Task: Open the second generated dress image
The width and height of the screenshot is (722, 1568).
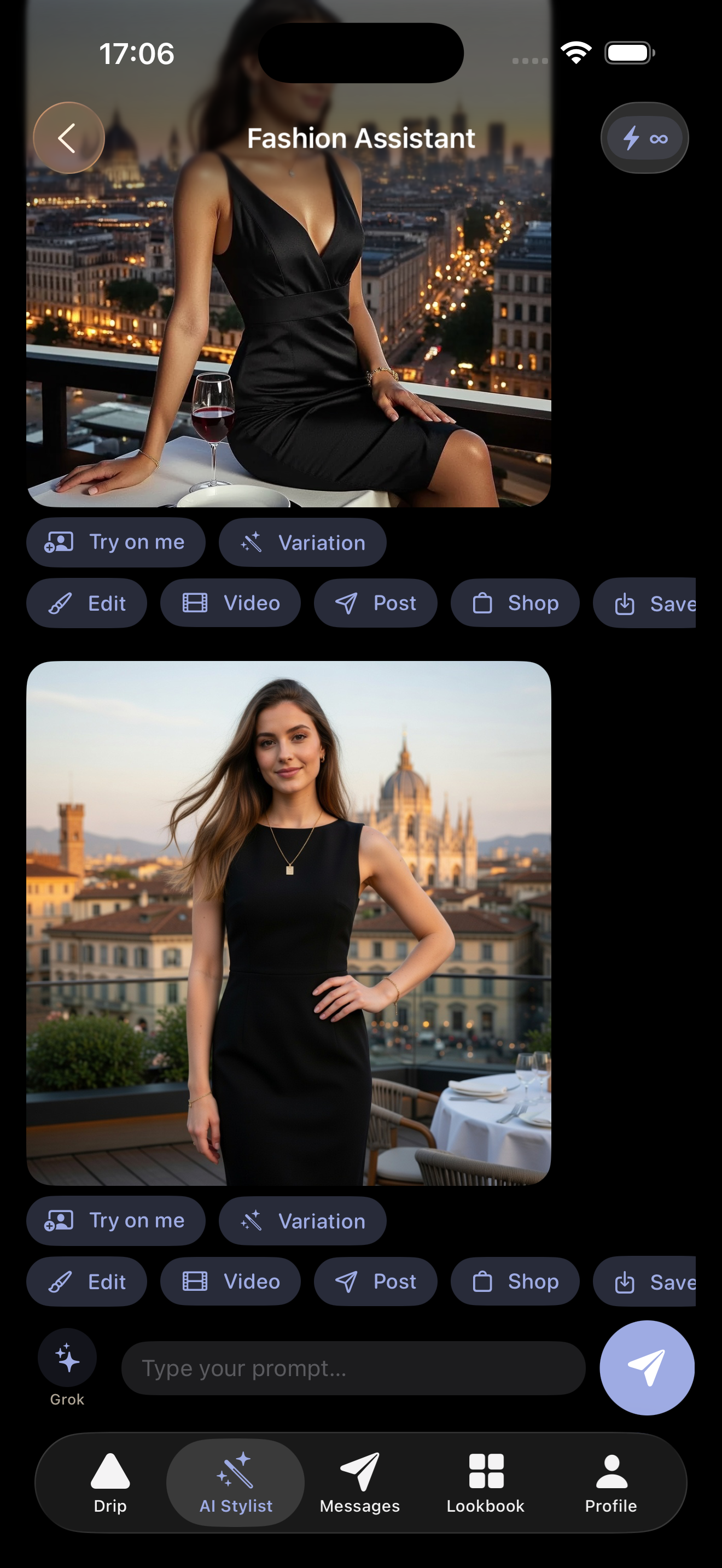Action: pyautogui.click(x=289, y=923)
